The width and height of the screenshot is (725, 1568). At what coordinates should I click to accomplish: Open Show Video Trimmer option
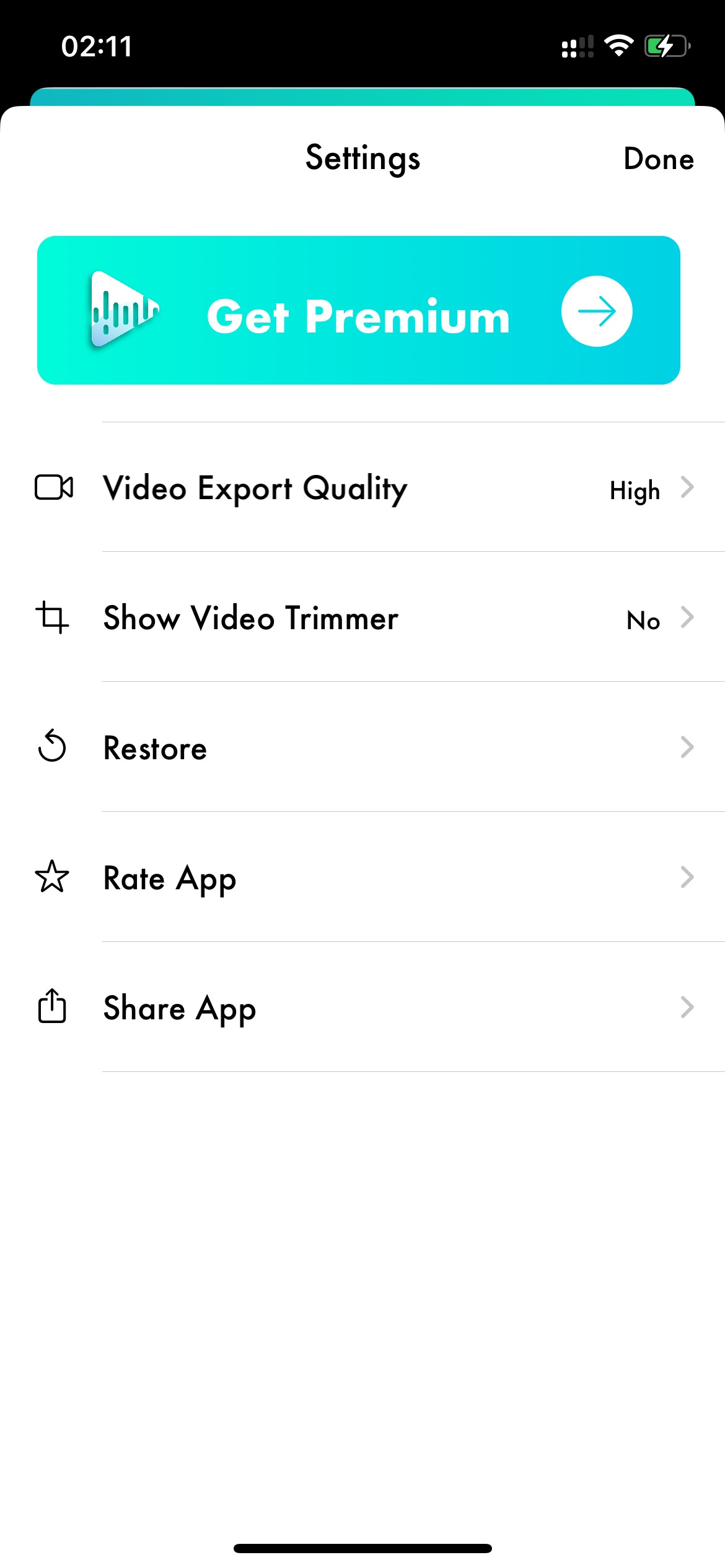362,617
